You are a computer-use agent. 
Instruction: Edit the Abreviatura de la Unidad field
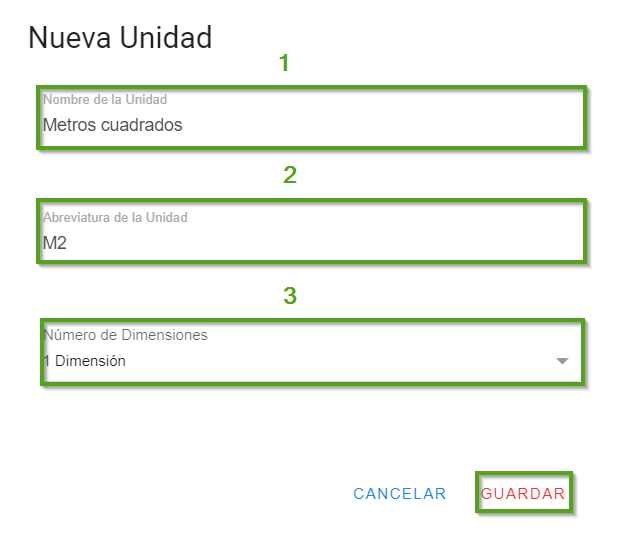[x=310, y=242]
